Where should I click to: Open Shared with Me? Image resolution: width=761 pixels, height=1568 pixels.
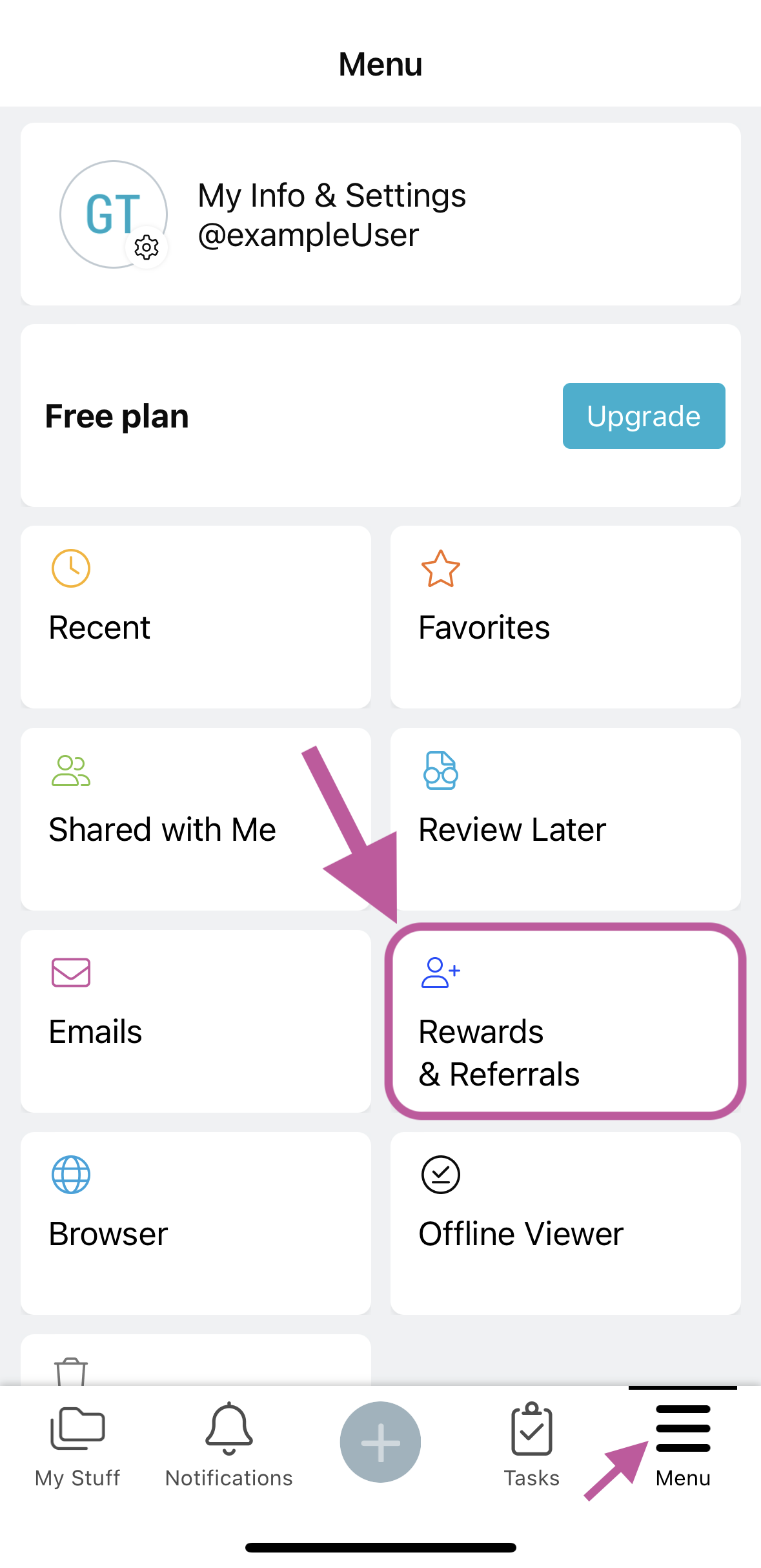[x=196, y=819]
